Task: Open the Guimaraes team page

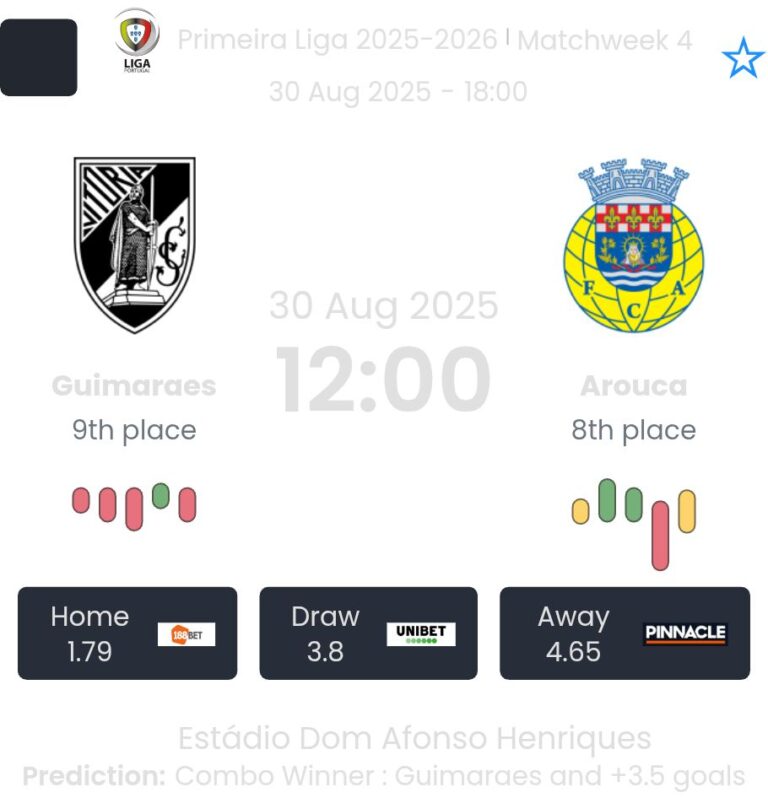Action: pos(134,246)
